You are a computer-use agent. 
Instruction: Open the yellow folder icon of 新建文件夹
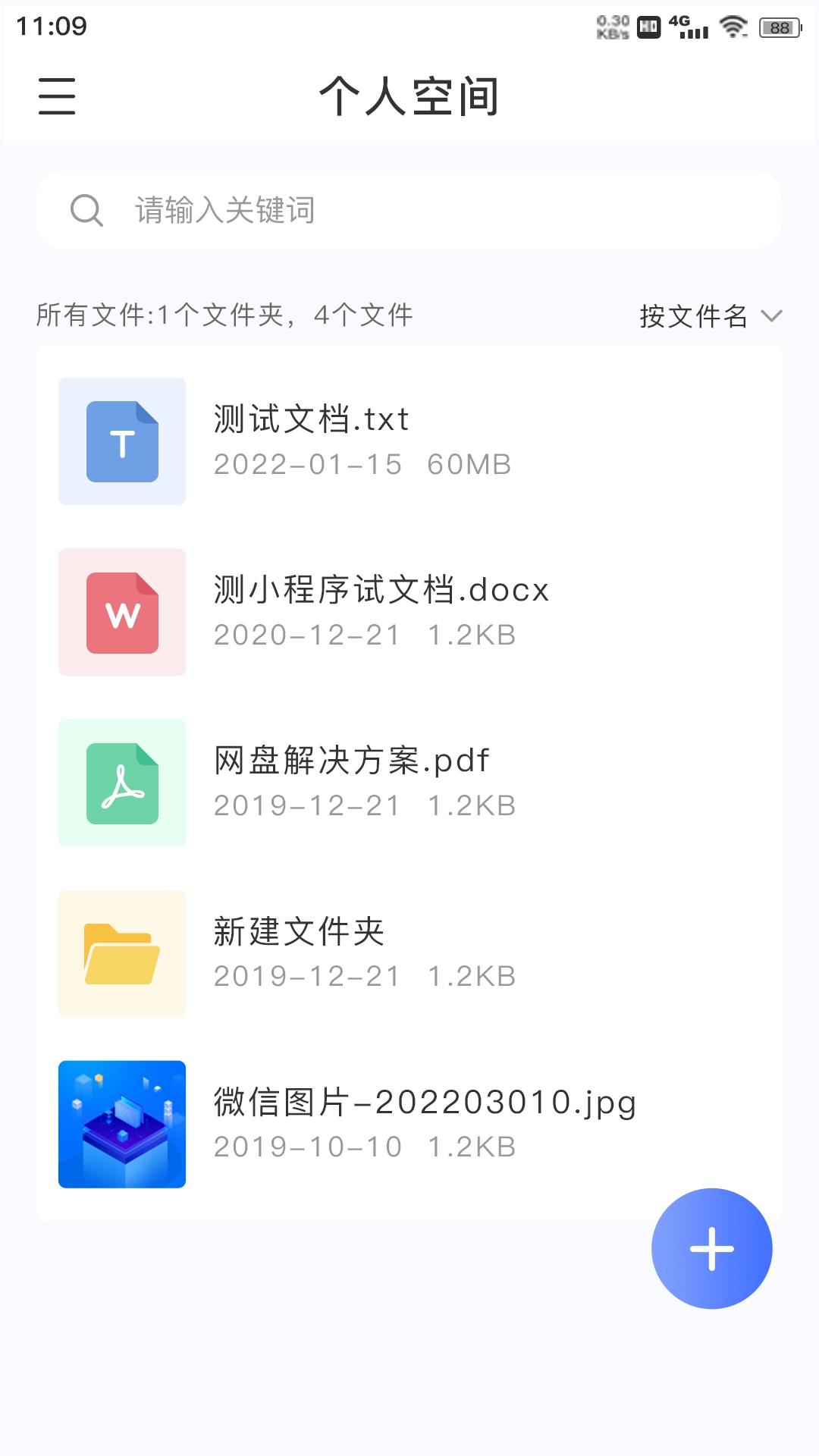(121, 954)
